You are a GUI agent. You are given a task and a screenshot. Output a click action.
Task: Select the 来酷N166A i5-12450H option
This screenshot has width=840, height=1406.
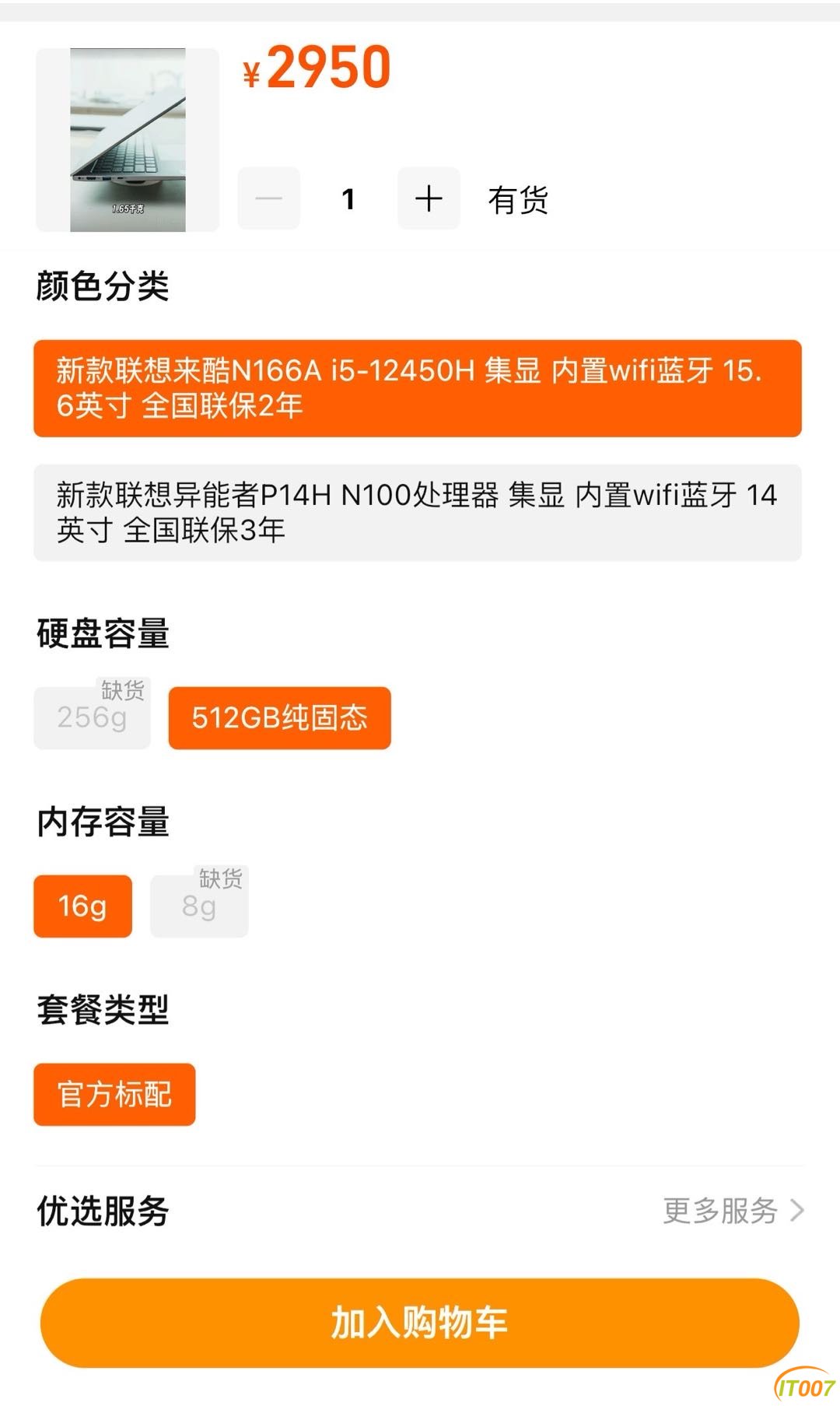[x=418, y=388]
